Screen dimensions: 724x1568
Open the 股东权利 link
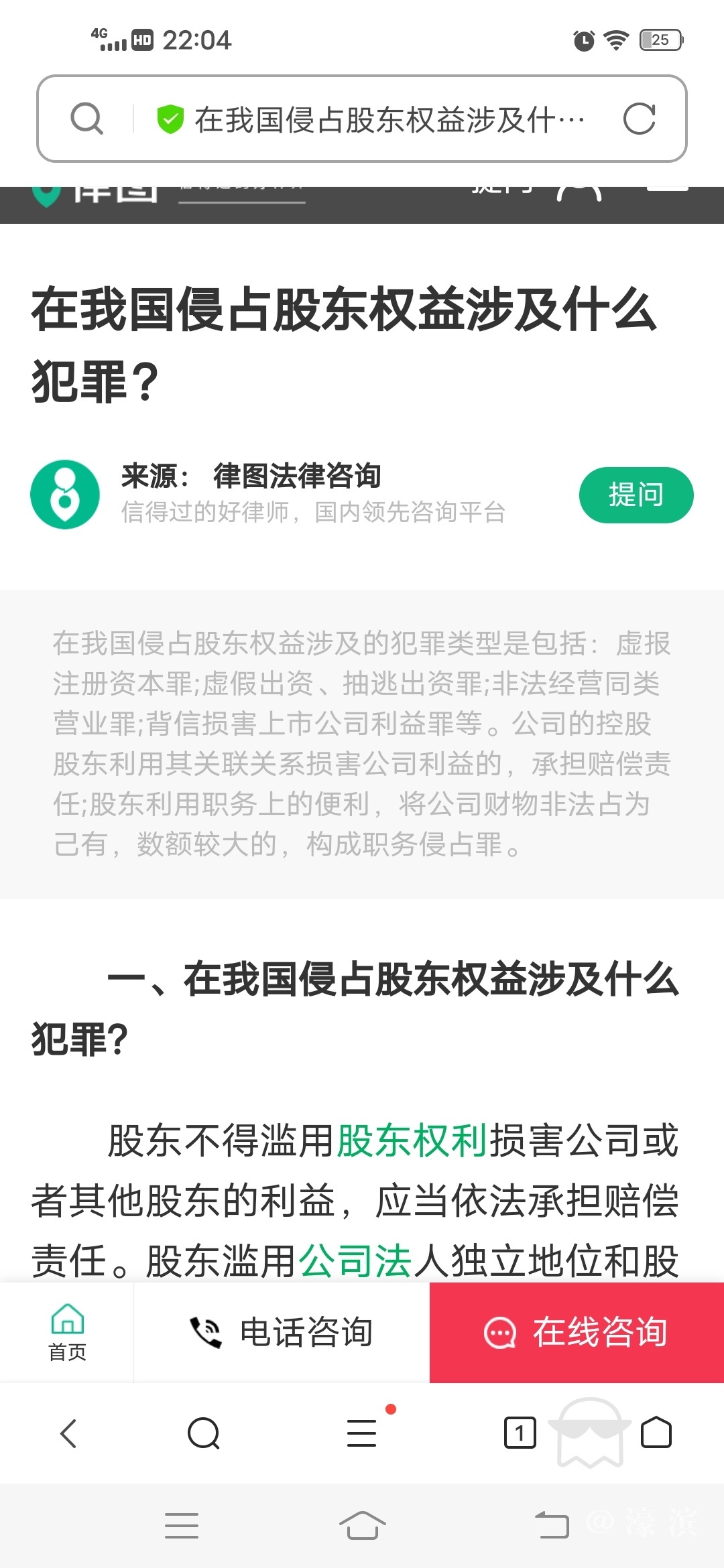coord(412,1140)
